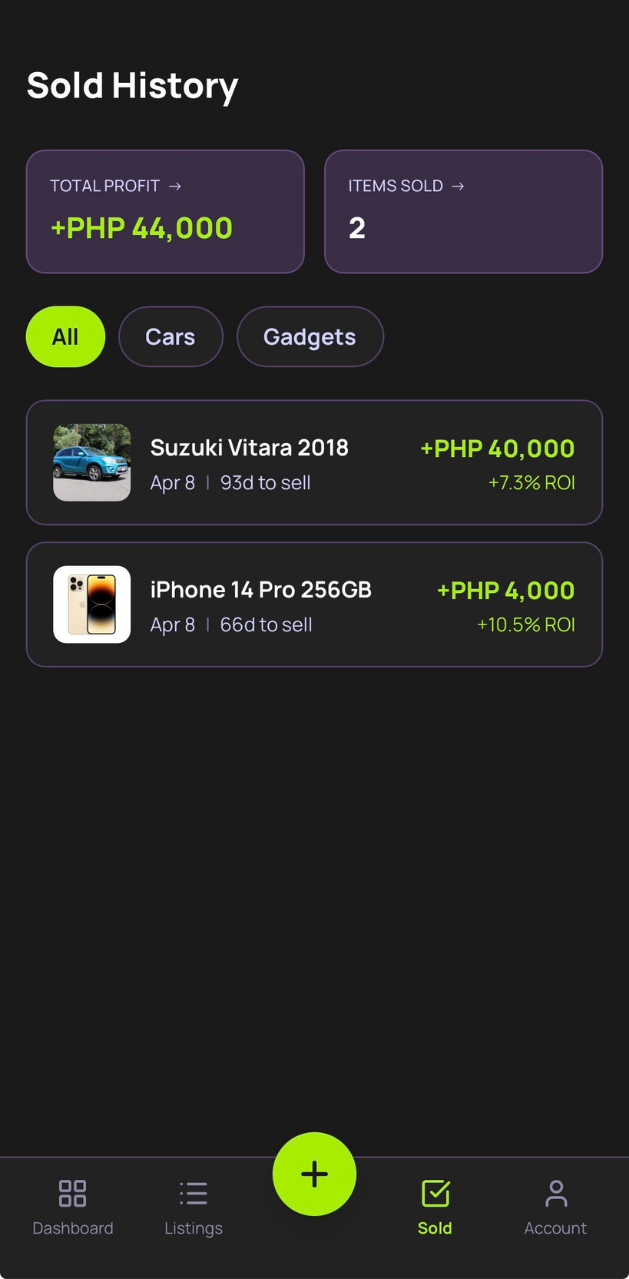Go to the Dashboard tab
This screenshot has height=1279, width=629.
[73, 1207]
